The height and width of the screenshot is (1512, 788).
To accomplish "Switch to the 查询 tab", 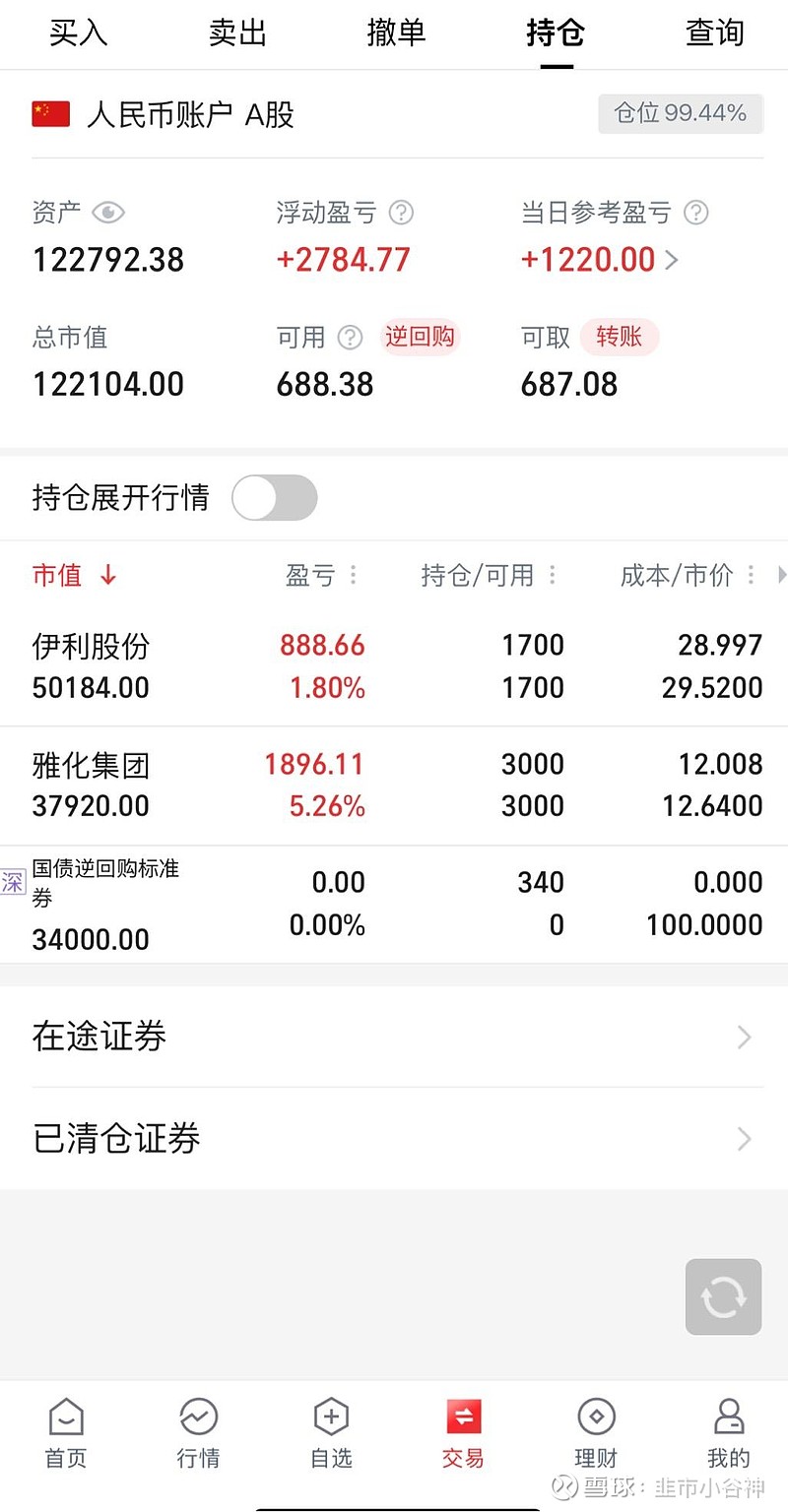I will (x=715, y=32).
